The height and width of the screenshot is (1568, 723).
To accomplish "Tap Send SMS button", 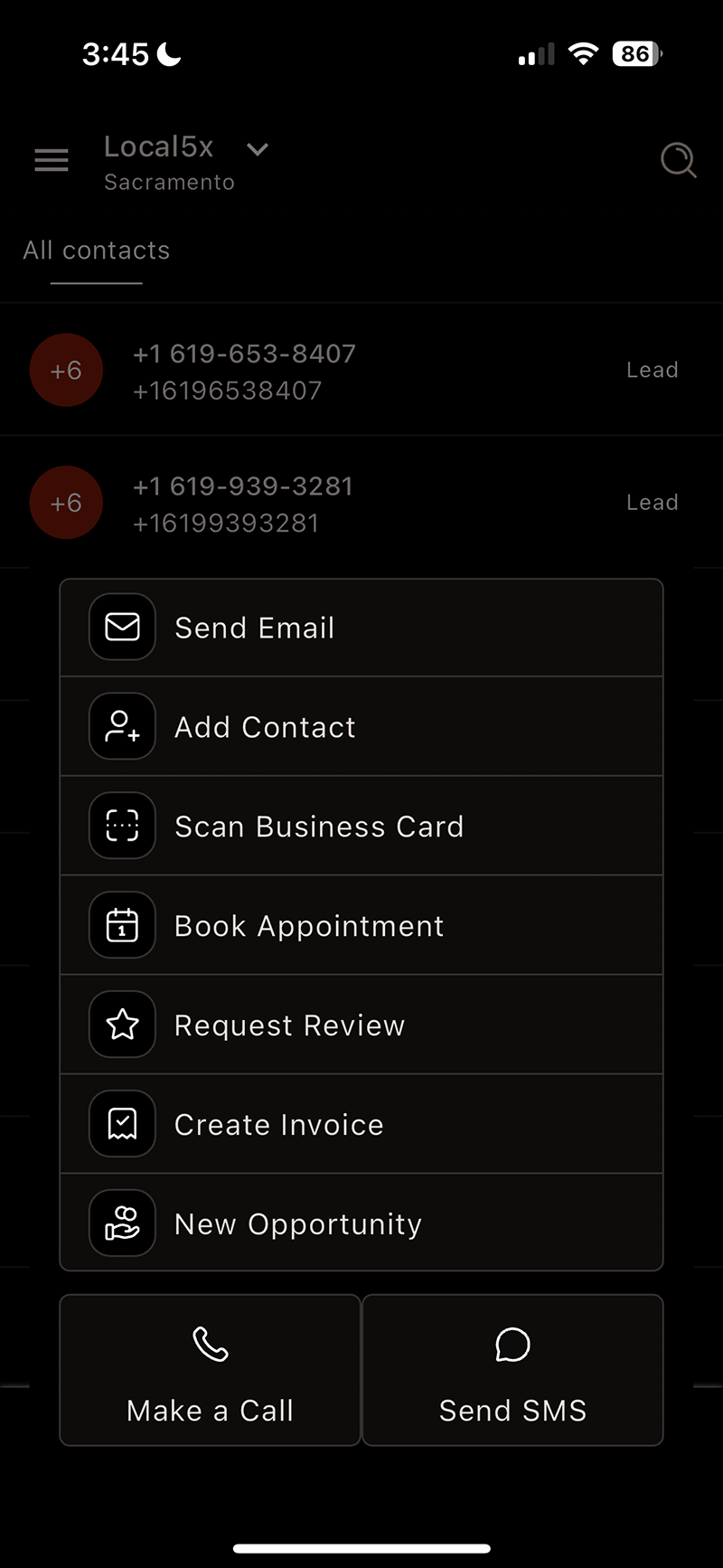I will coord(512,1370).
